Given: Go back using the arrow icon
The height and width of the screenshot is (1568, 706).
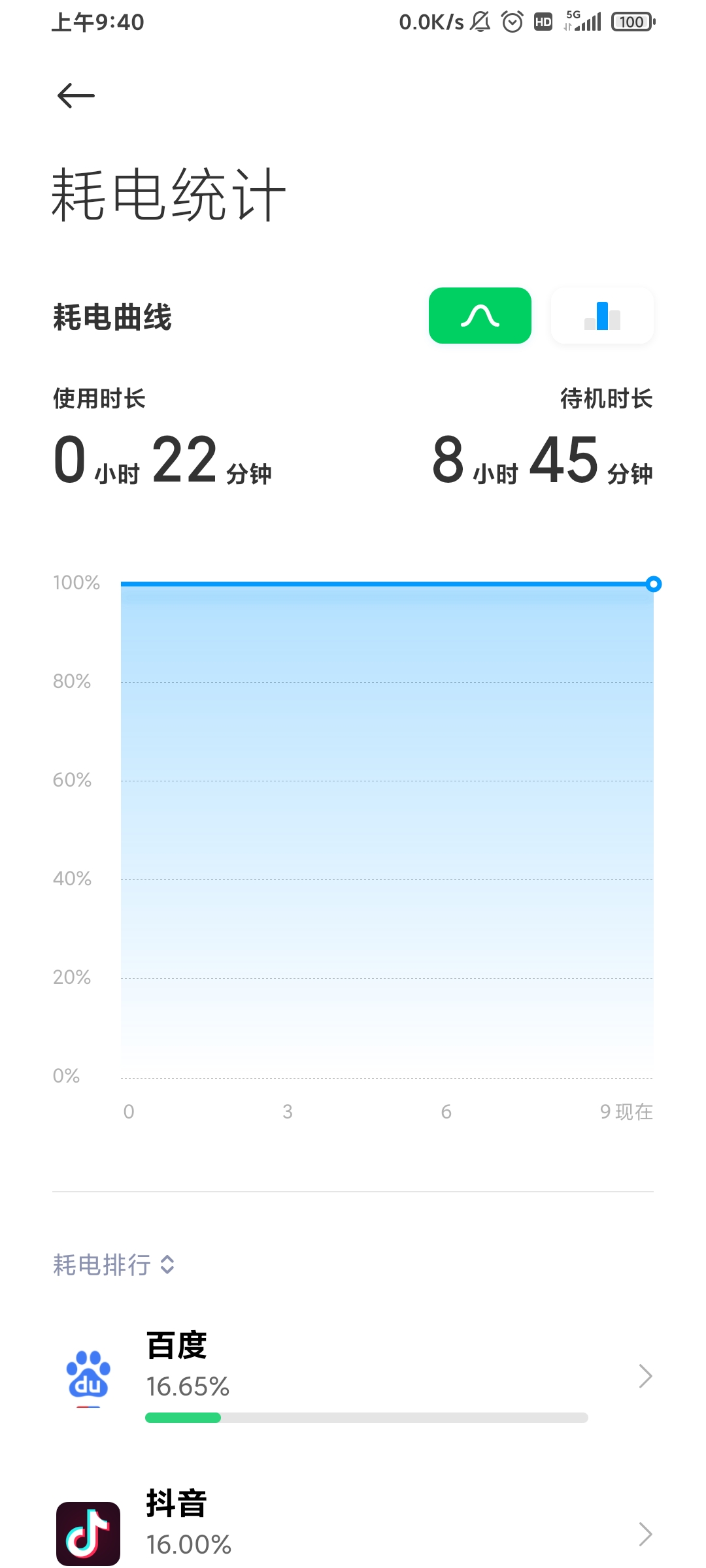Looking at the screenshot, I should [x=76, y=96].
